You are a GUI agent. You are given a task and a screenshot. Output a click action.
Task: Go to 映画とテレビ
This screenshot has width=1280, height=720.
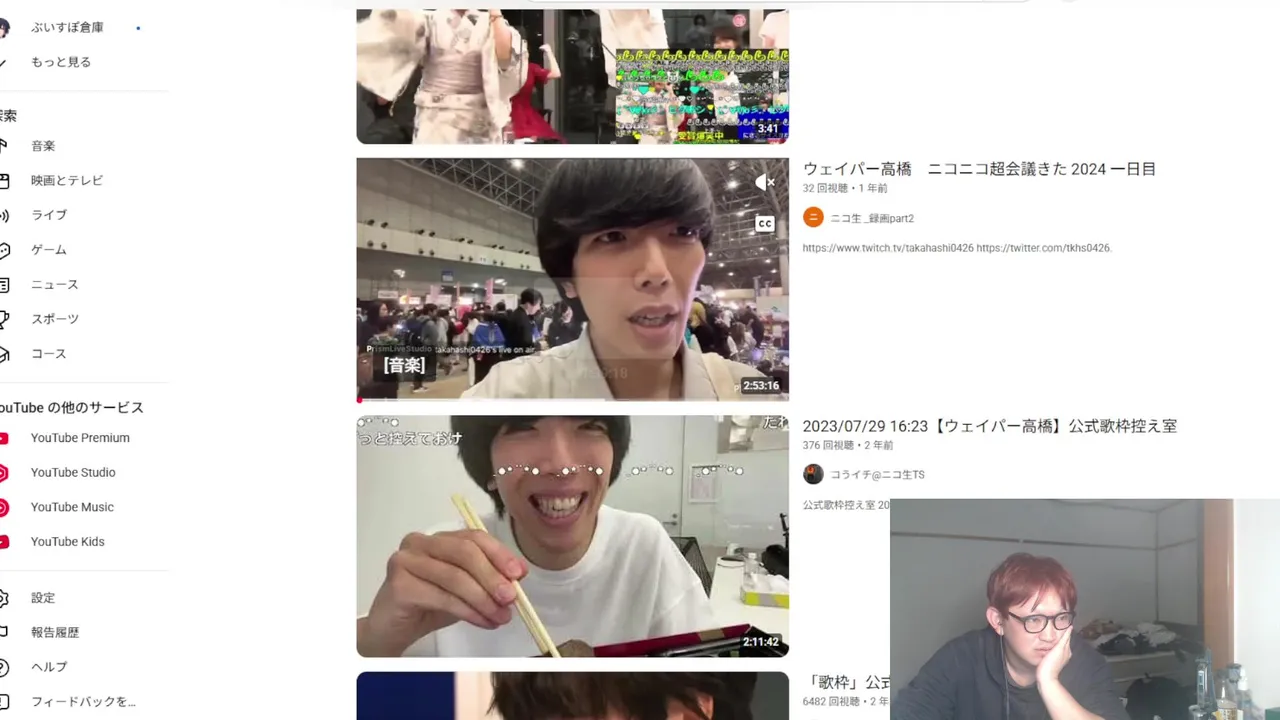pos(66,181)
